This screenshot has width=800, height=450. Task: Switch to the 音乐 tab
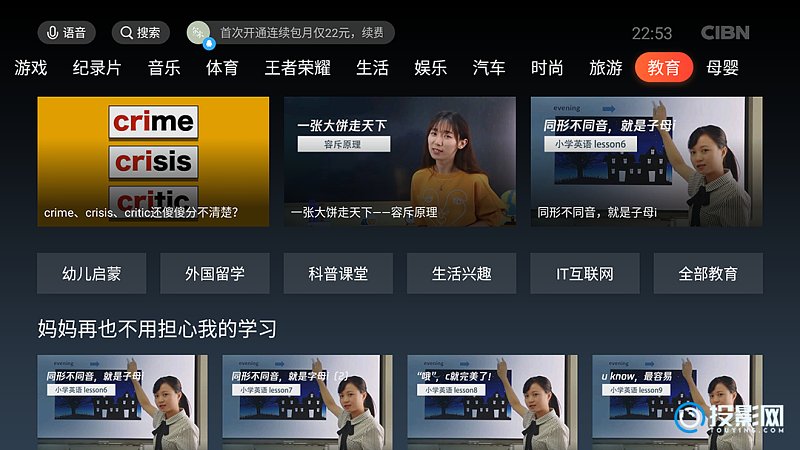(x=164, y=68)
